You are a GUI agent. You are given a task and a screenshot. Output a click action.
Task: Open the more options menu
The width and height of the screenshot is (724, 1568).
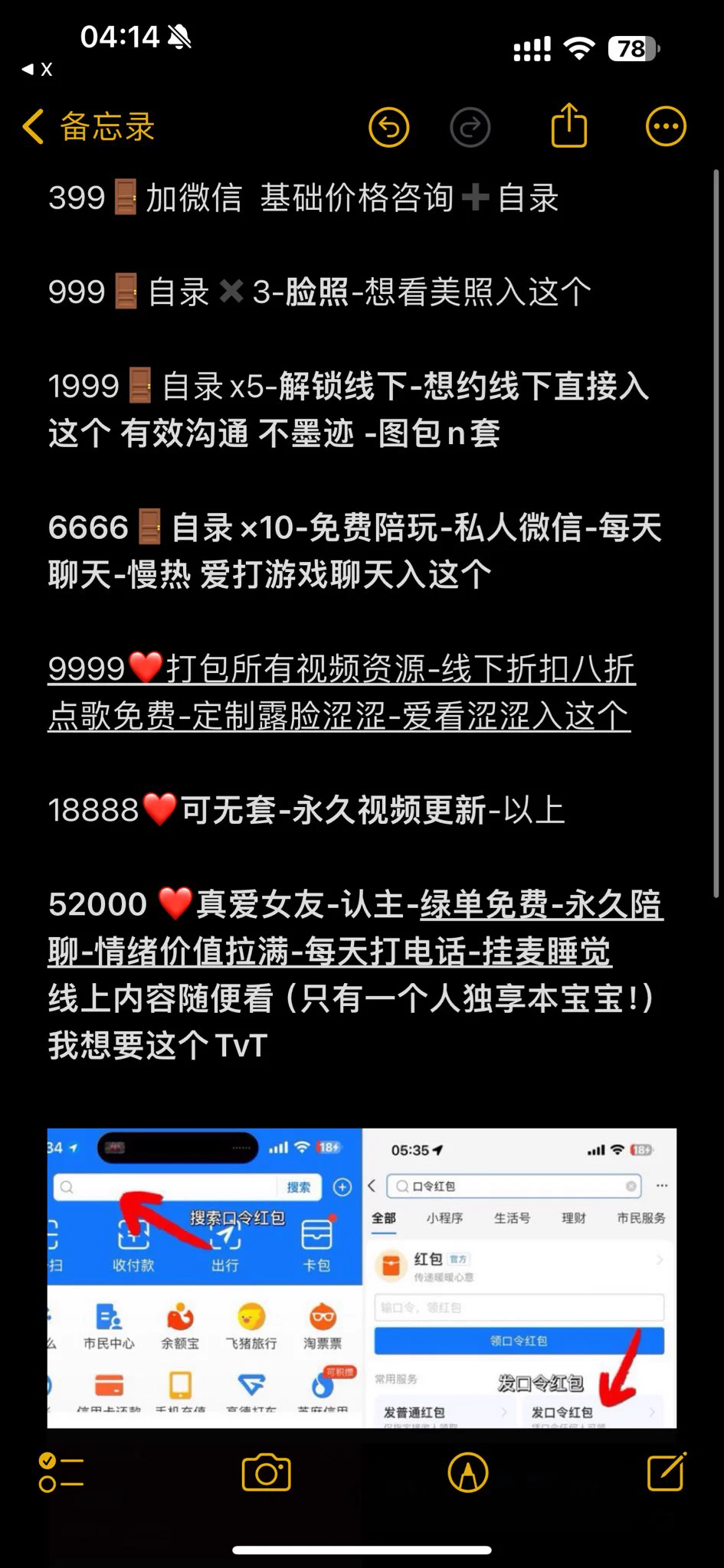click(x=665, y=127)
